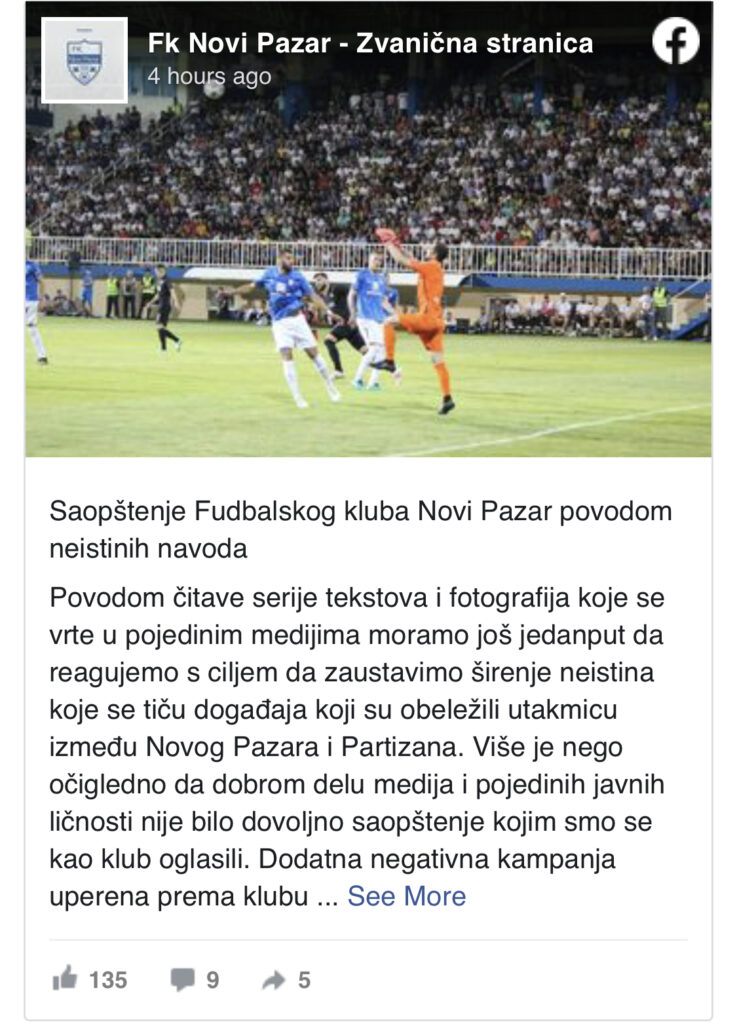Expand the post text with See More
Image resolution: width=737 pixels, height=1024 pixels.
(406, 896)
